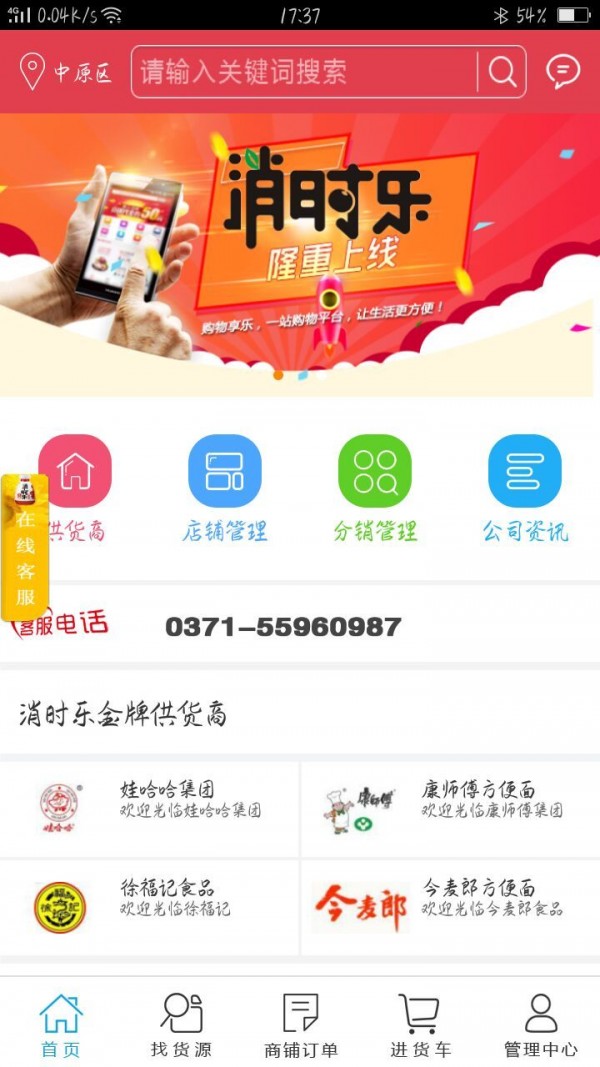Switch to the 找货源 tab
The height and width of the screenshot is (1067, 600).
pos(181,1025)
